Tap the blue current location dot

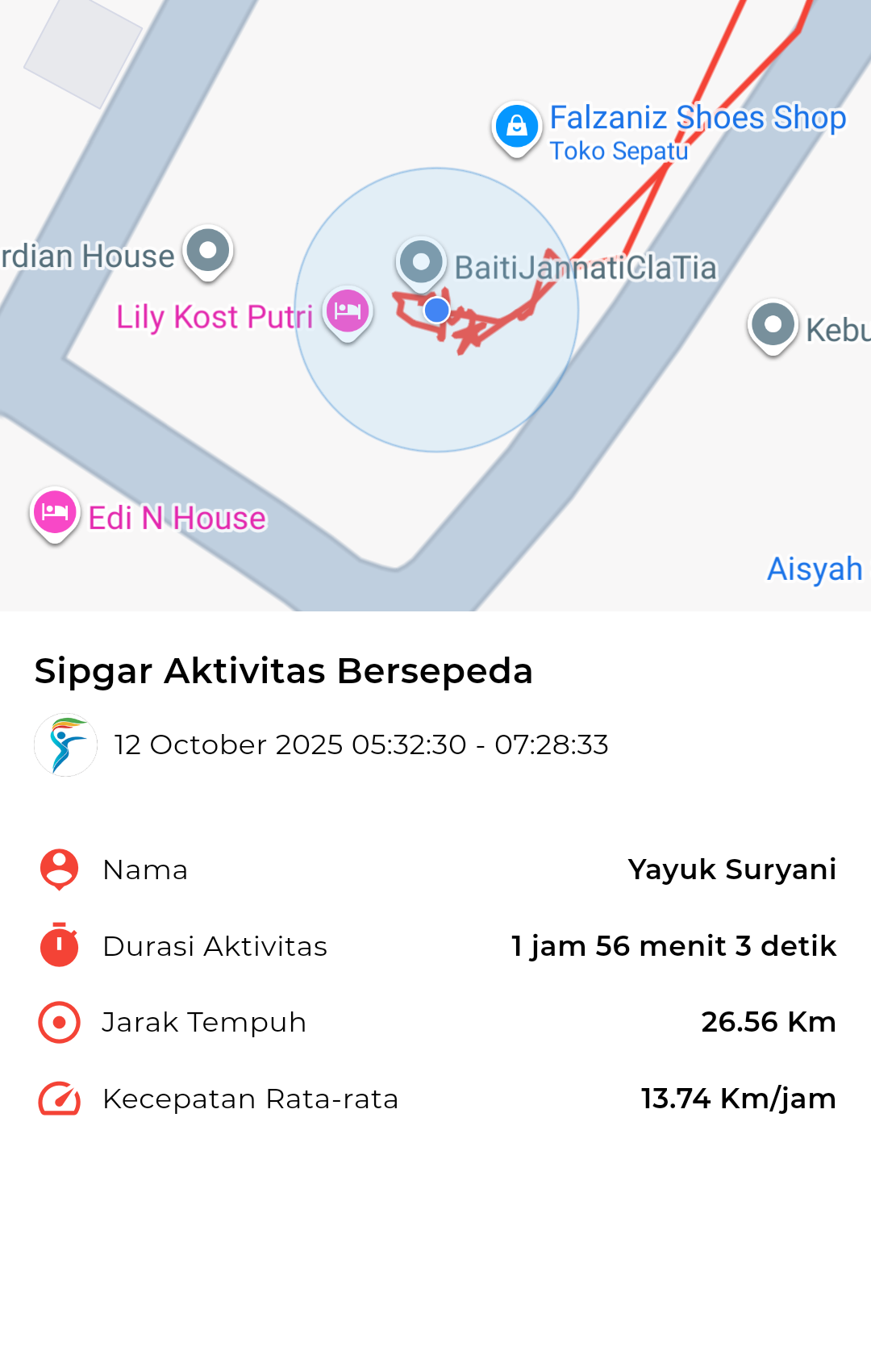tap(436, 310)
